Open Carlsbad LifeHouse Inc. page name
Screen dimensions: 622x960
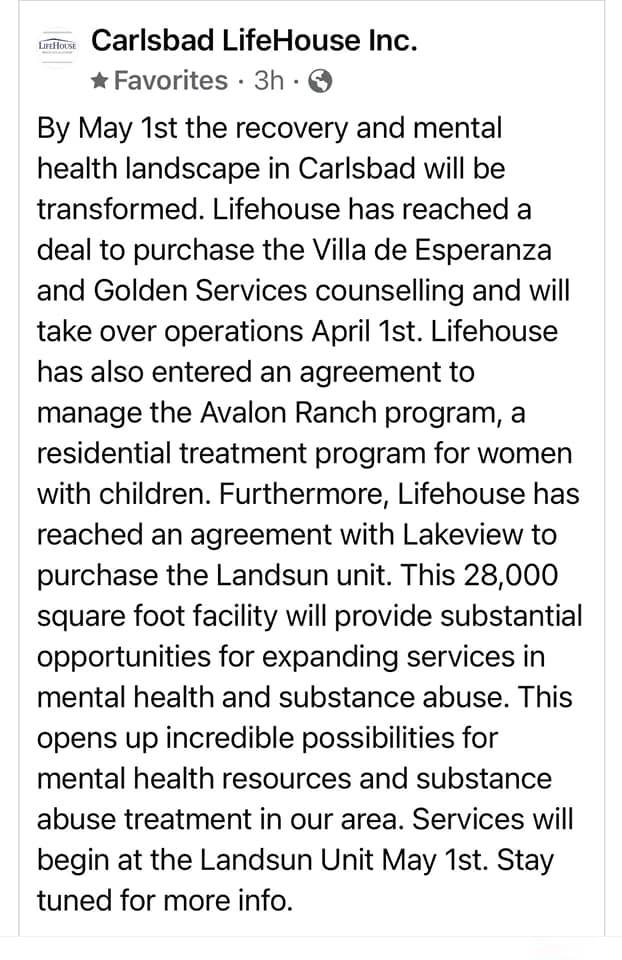253,41
